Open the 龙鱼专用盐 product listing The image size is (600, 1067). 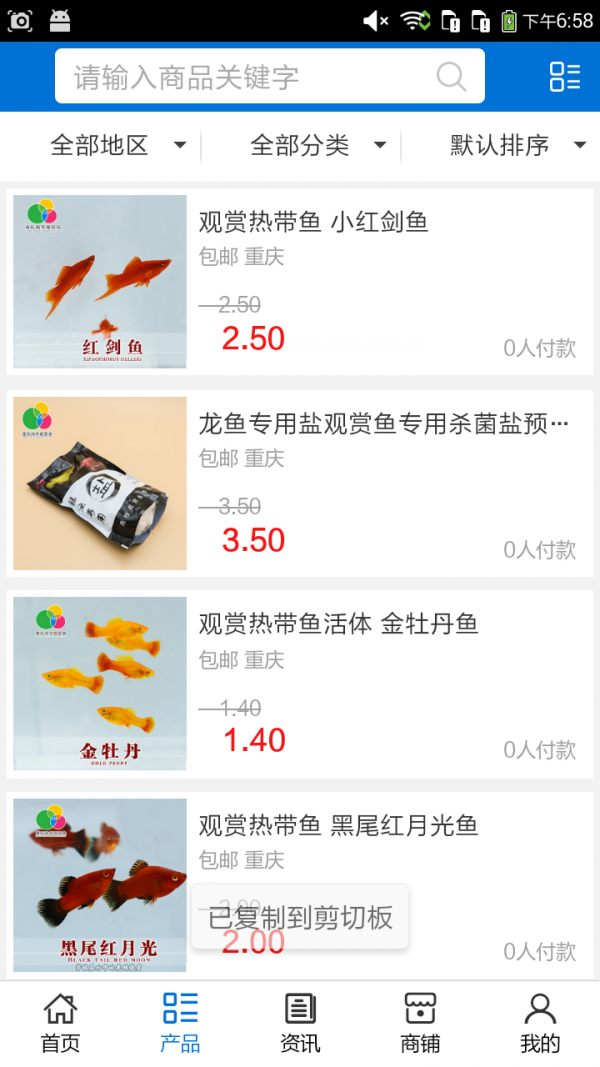pos(300,483)
